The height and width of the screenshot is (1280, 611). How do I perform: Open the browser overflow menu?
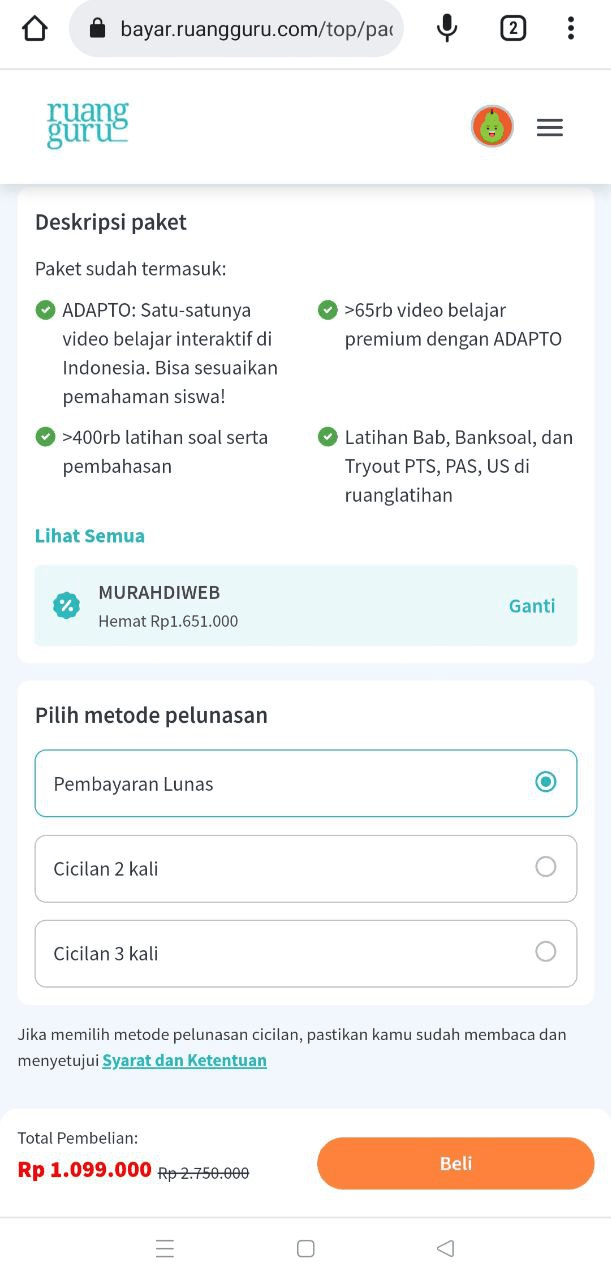point(571,28)
